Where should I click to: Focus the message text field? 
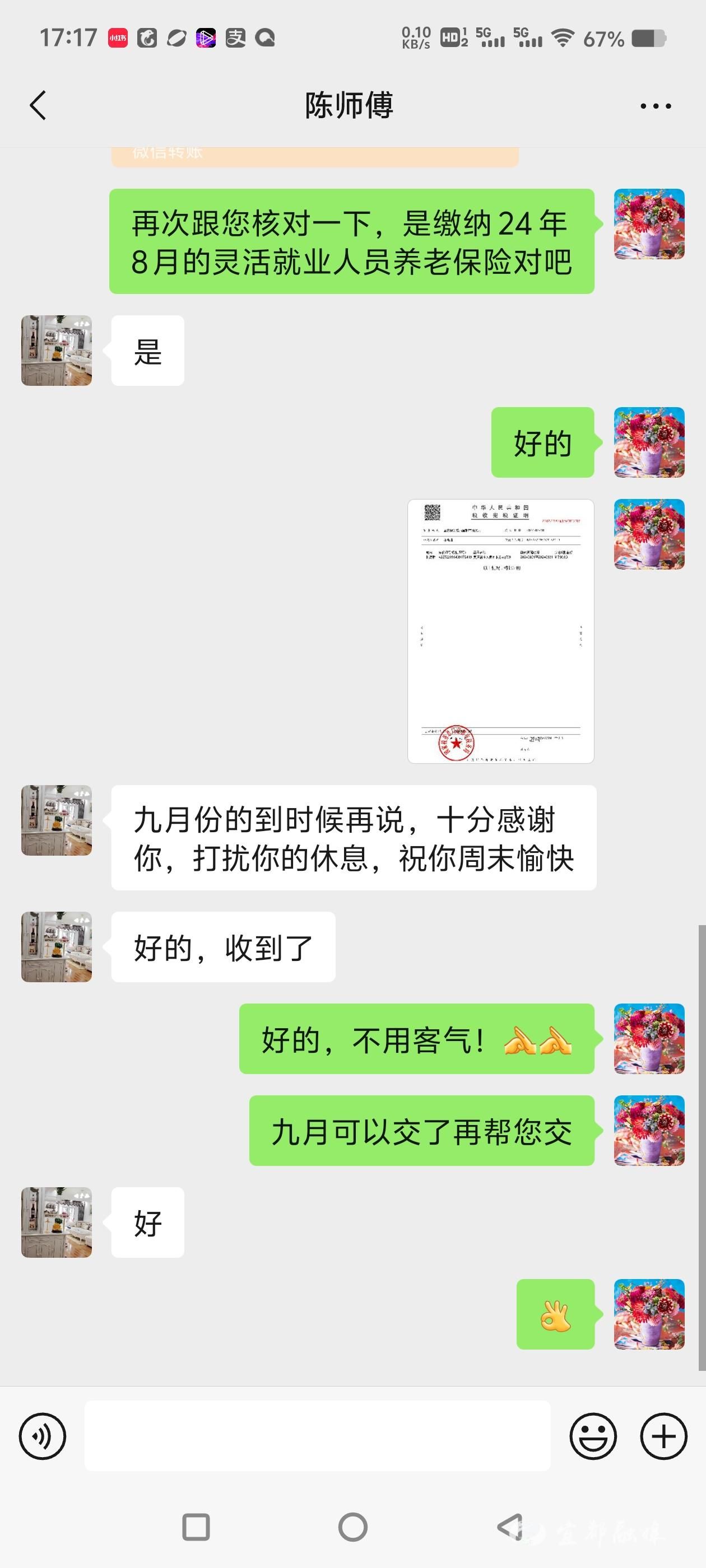(x=317, y=1436)
